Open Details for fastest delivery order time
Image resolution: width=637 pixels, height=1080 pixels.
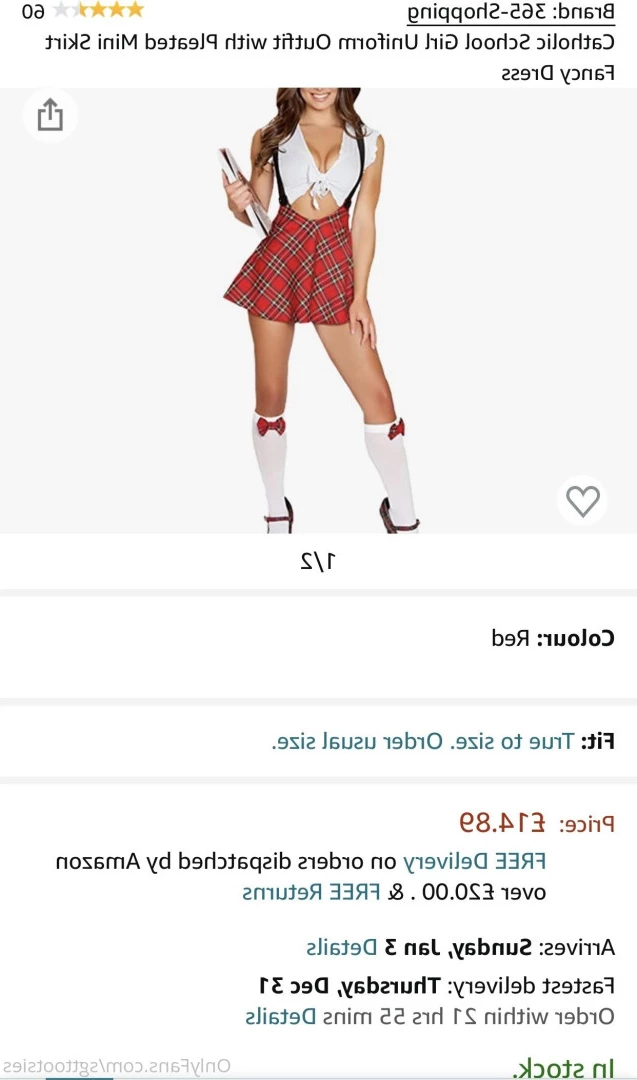(280, 1016)
